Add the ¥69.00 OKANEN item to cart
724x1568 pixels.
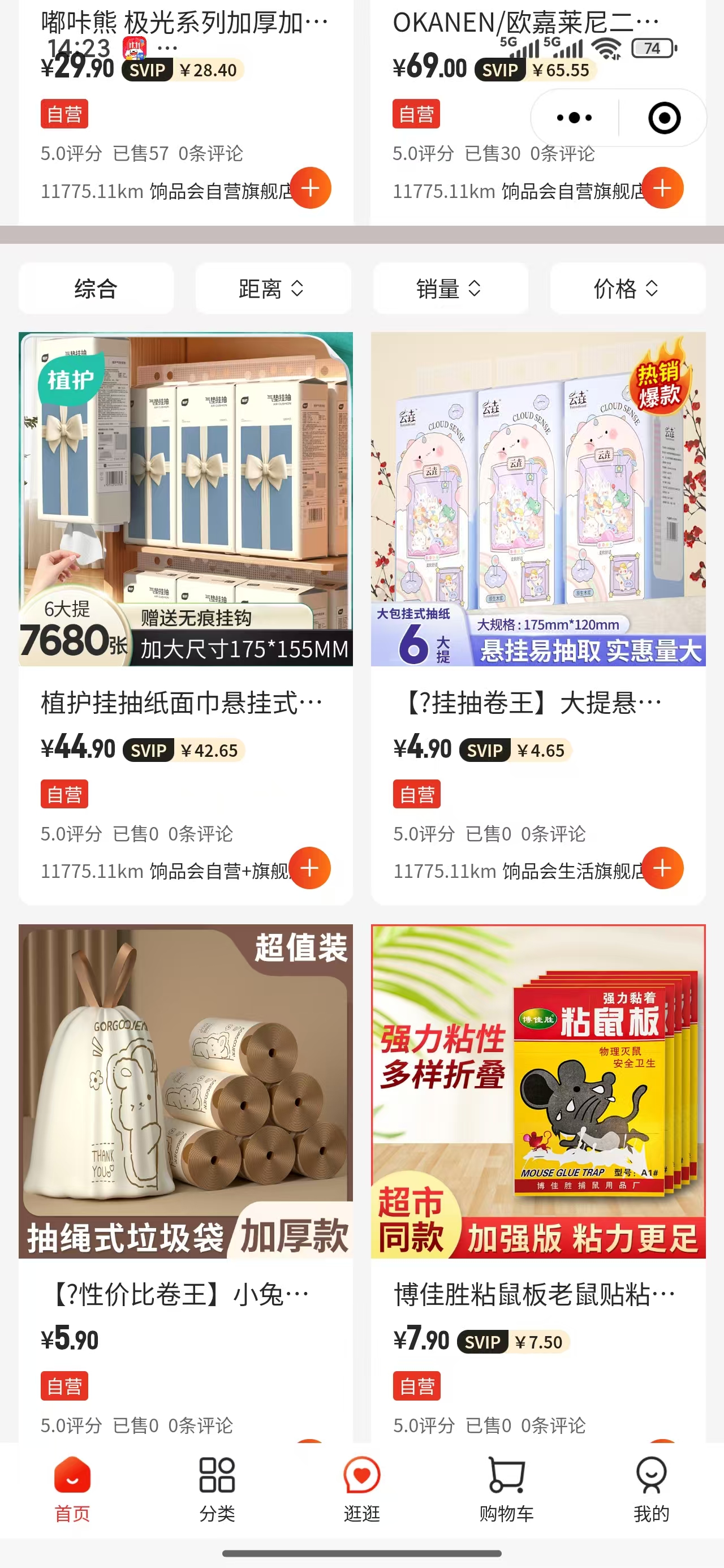pyautogui.click(x=662, y=188)
